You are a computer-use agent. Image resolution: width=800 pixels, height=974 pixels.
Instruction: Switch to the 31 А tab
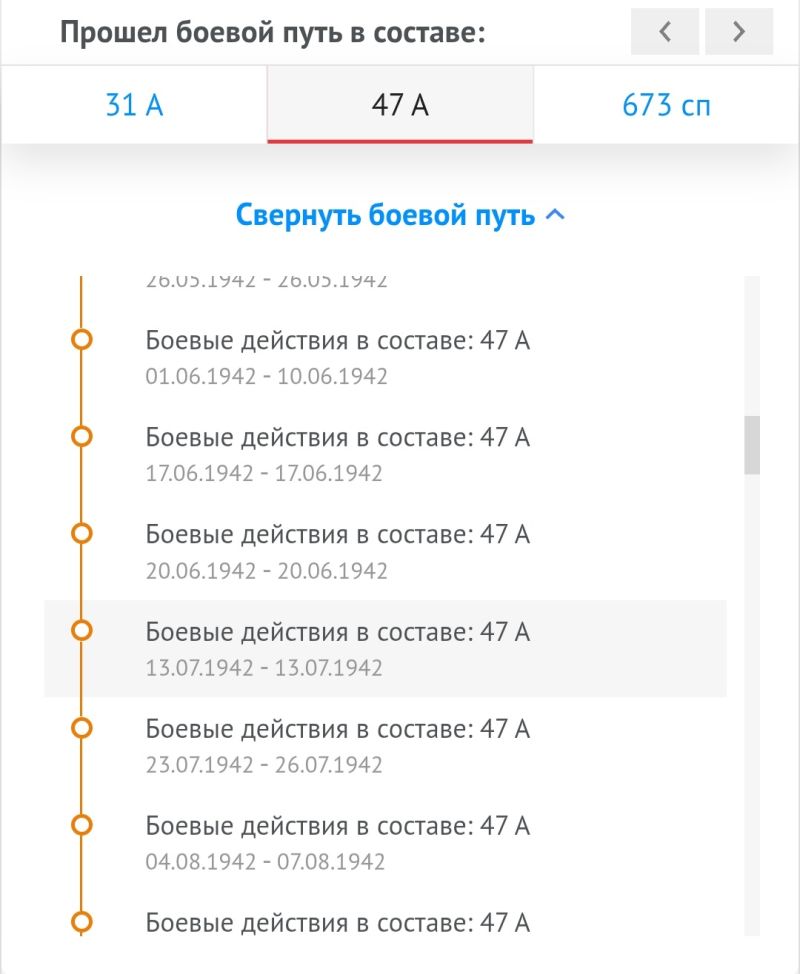(134, 104)
